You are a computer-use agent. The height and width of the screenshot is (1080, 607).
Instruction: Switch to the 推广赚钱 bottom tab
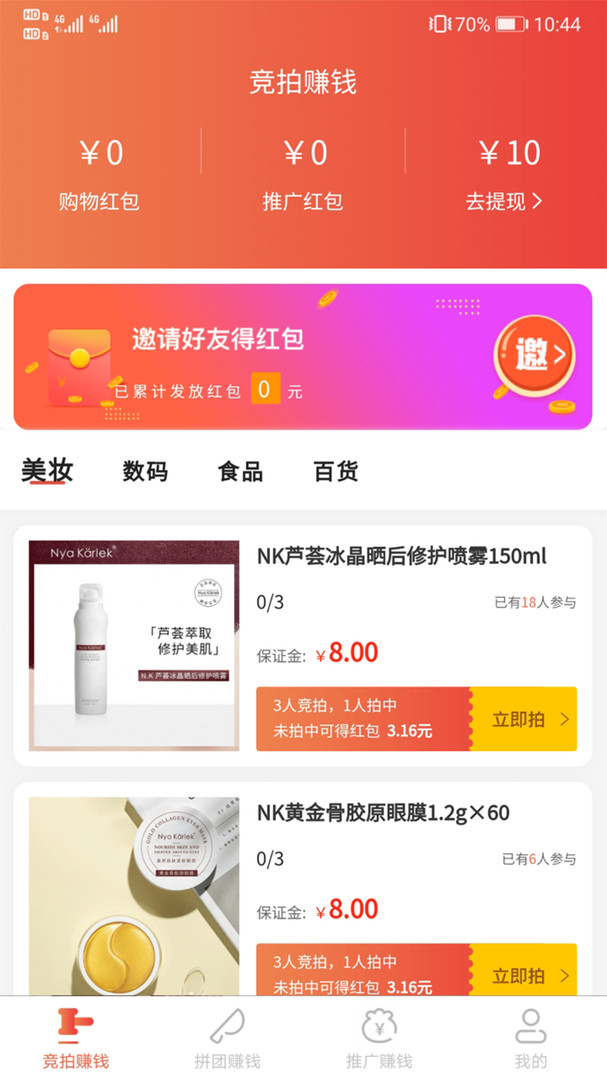(379, 1040)
